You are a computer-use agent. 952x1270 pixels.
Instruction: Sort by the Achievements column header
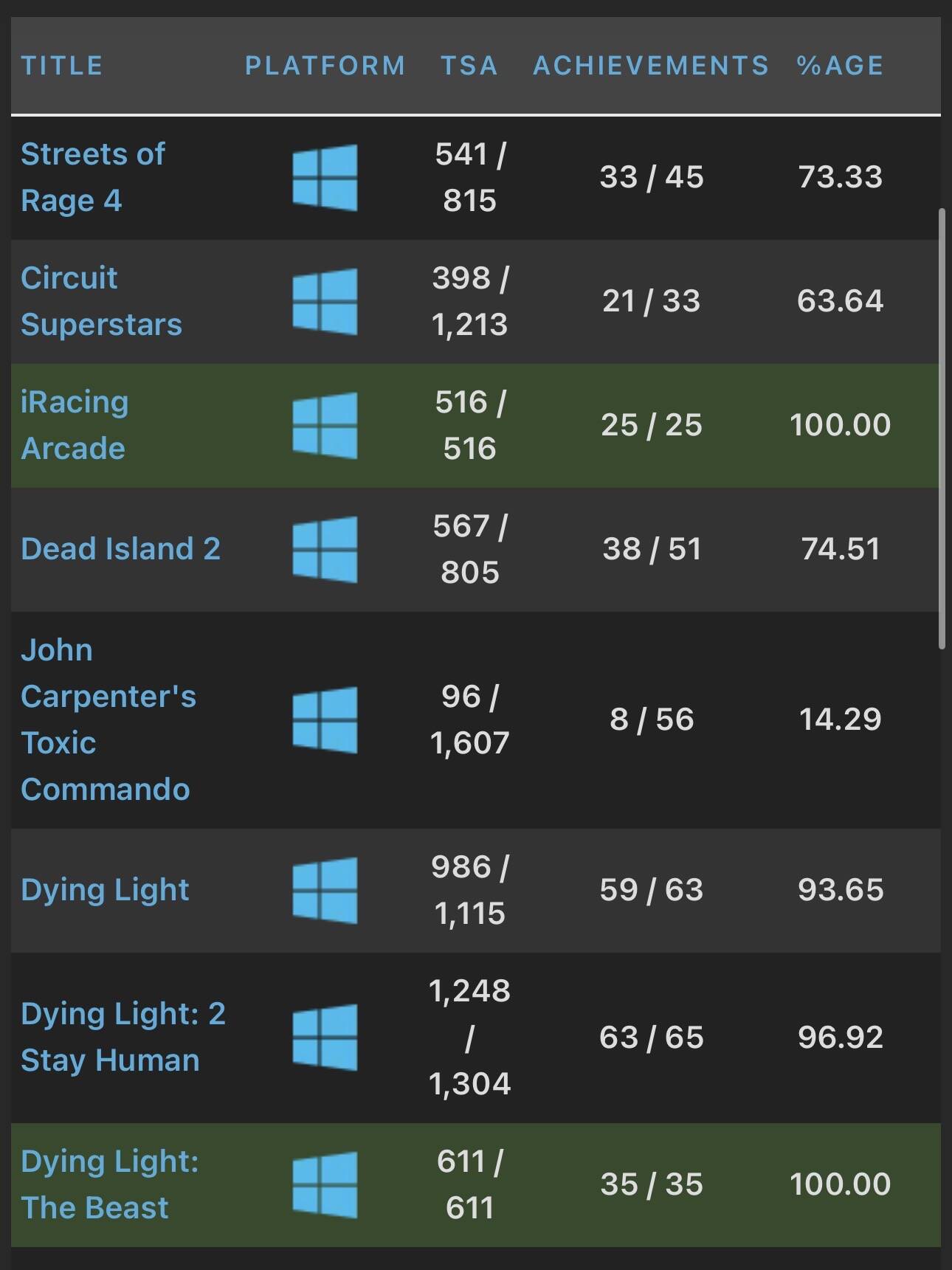(x=651, y=66)
